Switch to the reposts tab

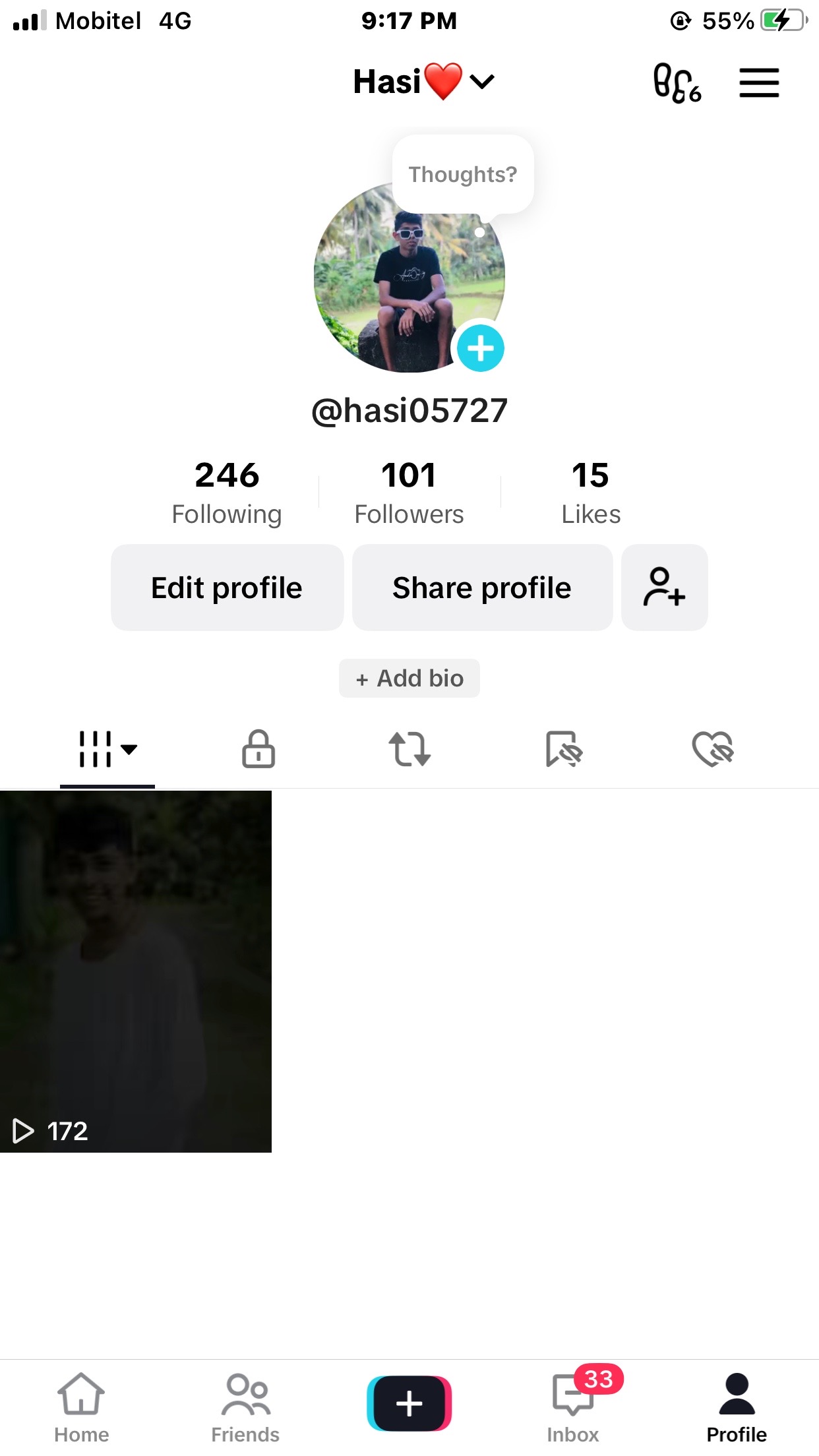409,749
